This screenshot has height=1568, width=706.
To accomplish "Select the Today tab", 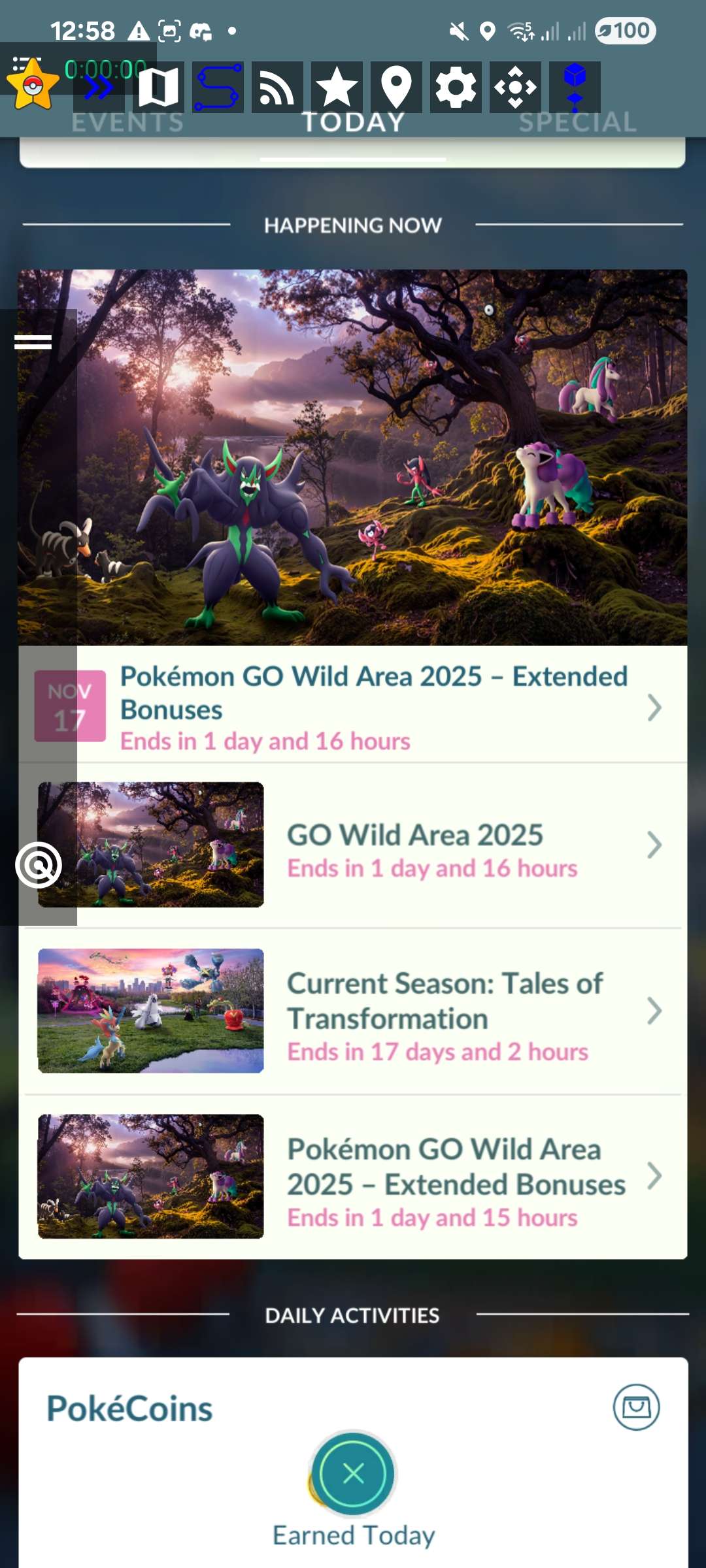I will [353, 123].
